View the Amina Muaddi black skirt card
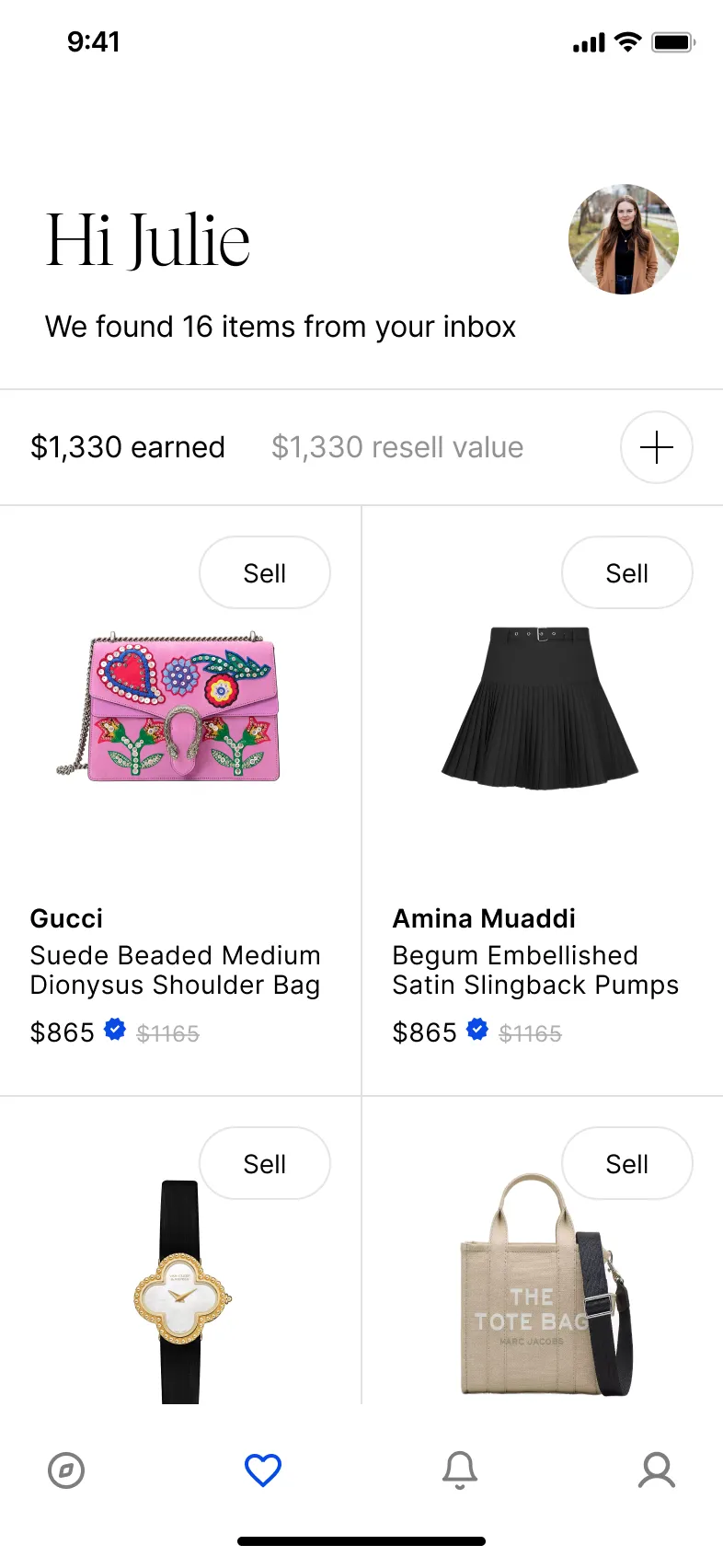 click(540, 709)
